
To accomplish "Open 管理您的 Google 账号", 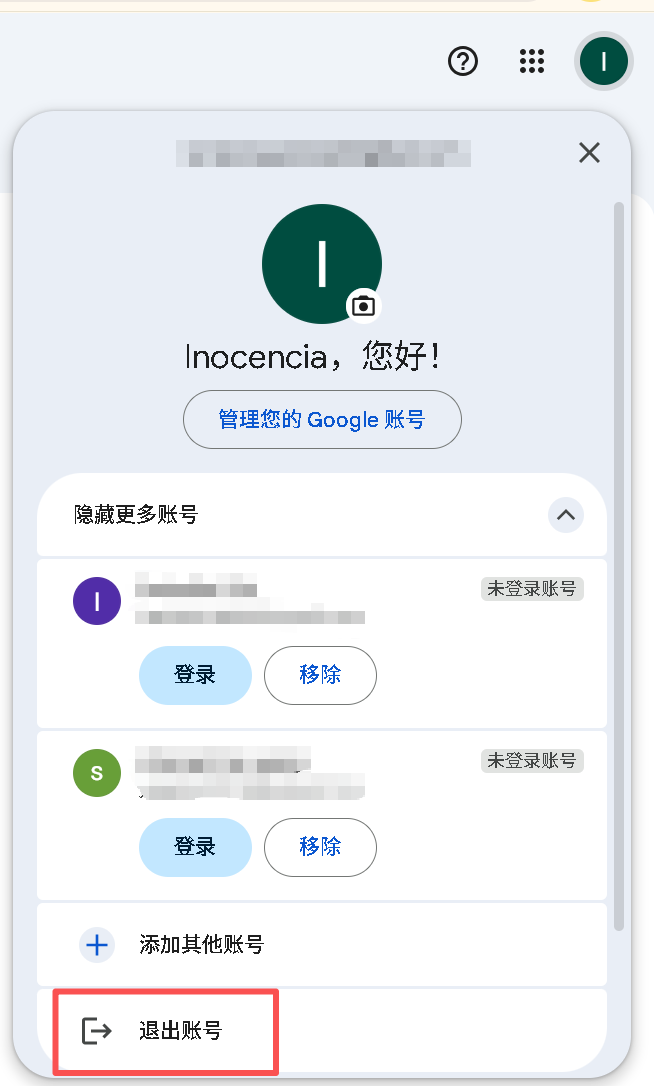I will click(322, 420).
